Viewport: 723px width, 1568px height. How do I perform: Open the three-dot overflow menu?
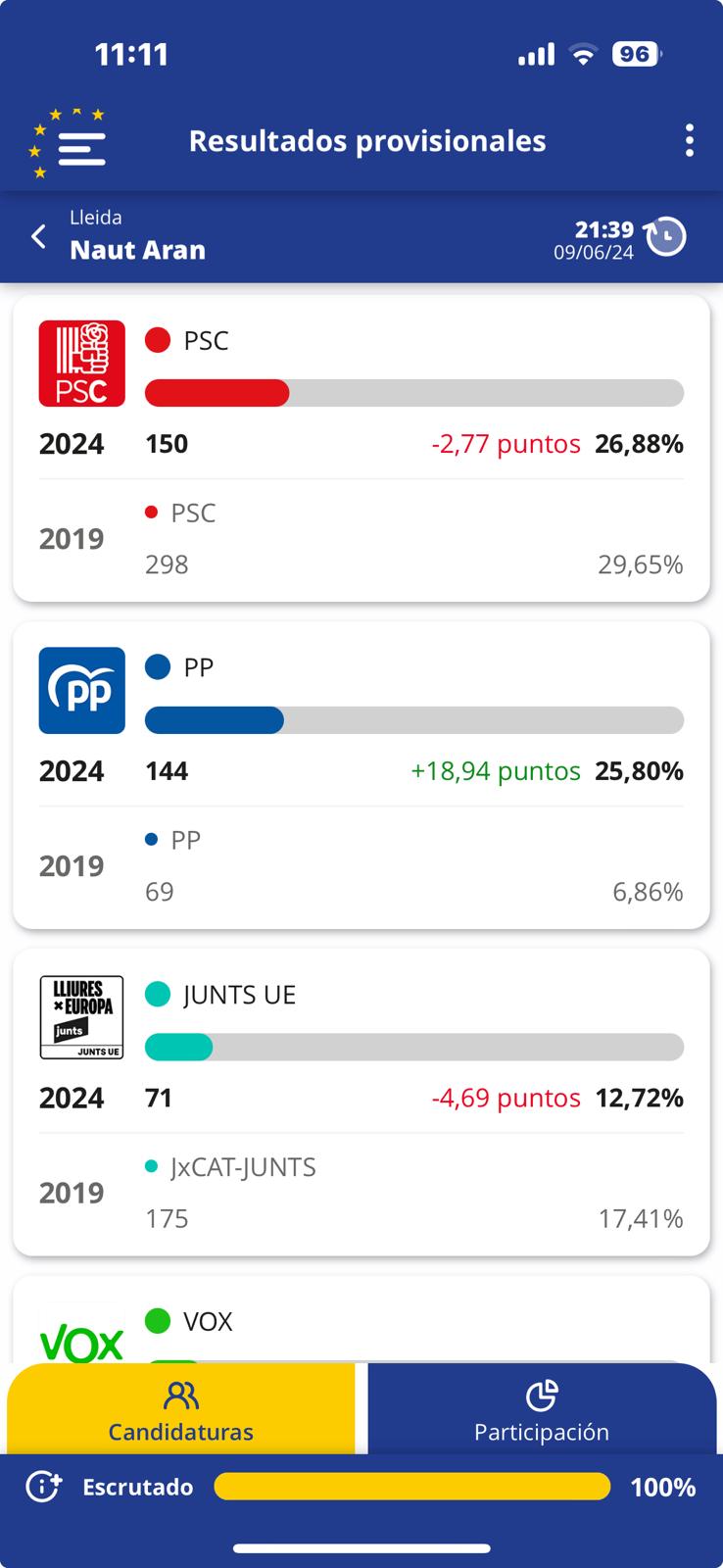tap(690, 141)
